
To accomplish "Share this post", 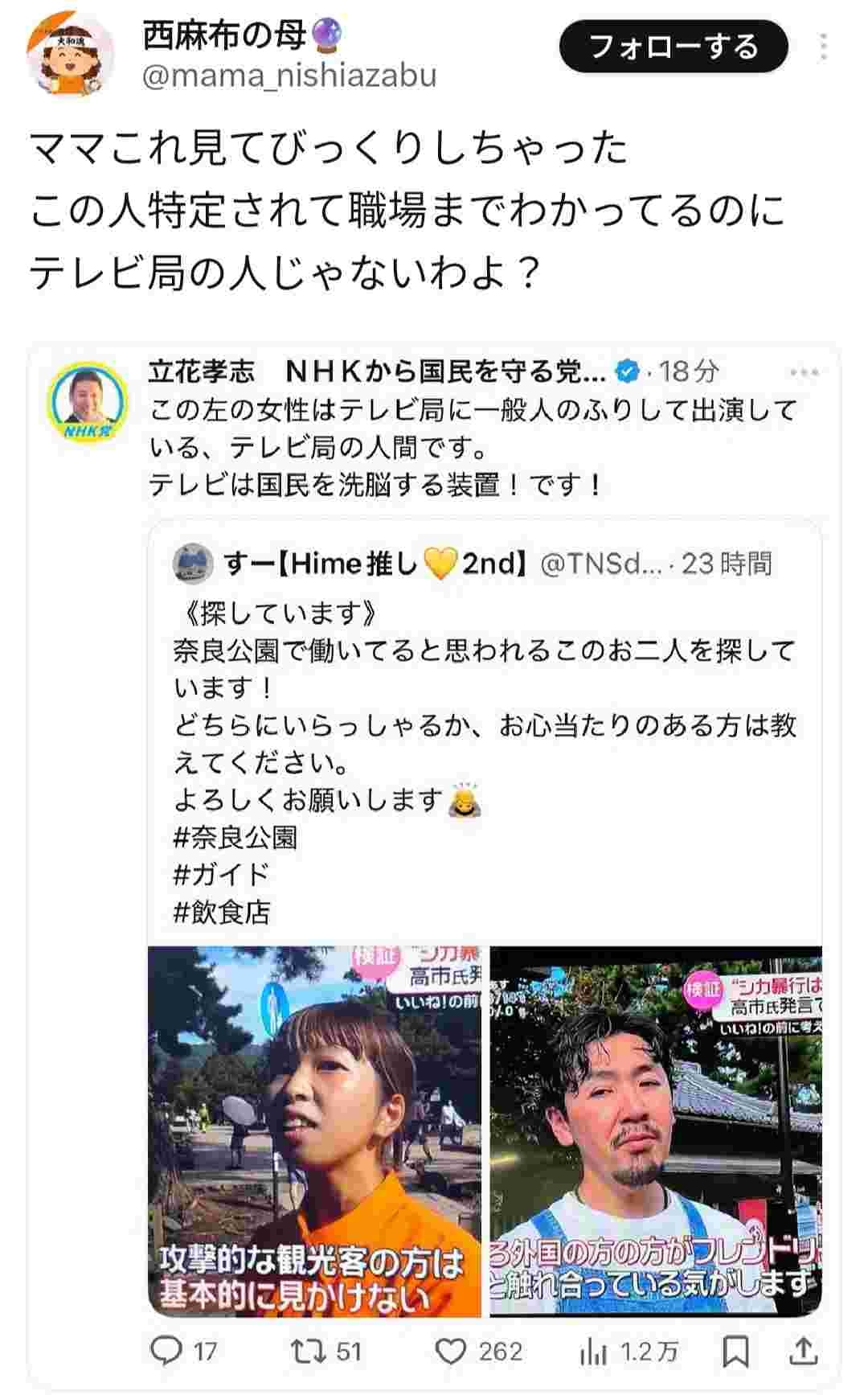I will point(805,1352).
